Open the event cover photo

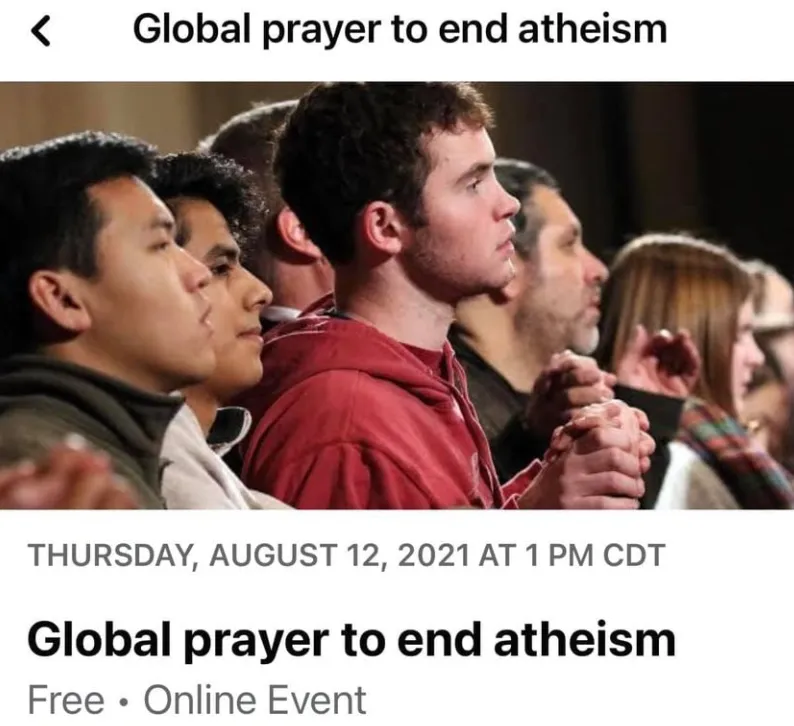tap(397, 295)
